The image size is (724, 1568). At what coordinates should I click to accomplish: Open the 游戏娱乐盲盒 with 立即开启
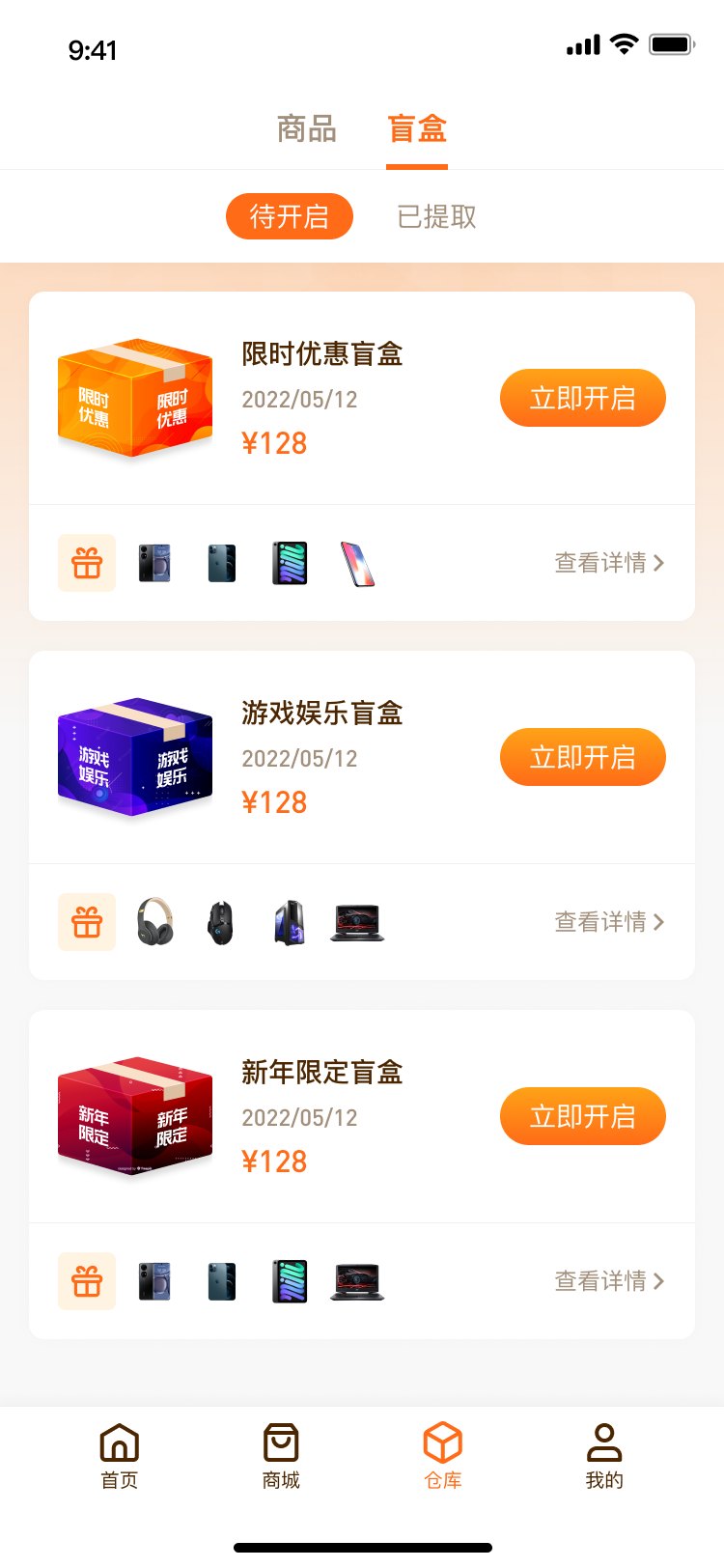(582, 757)
